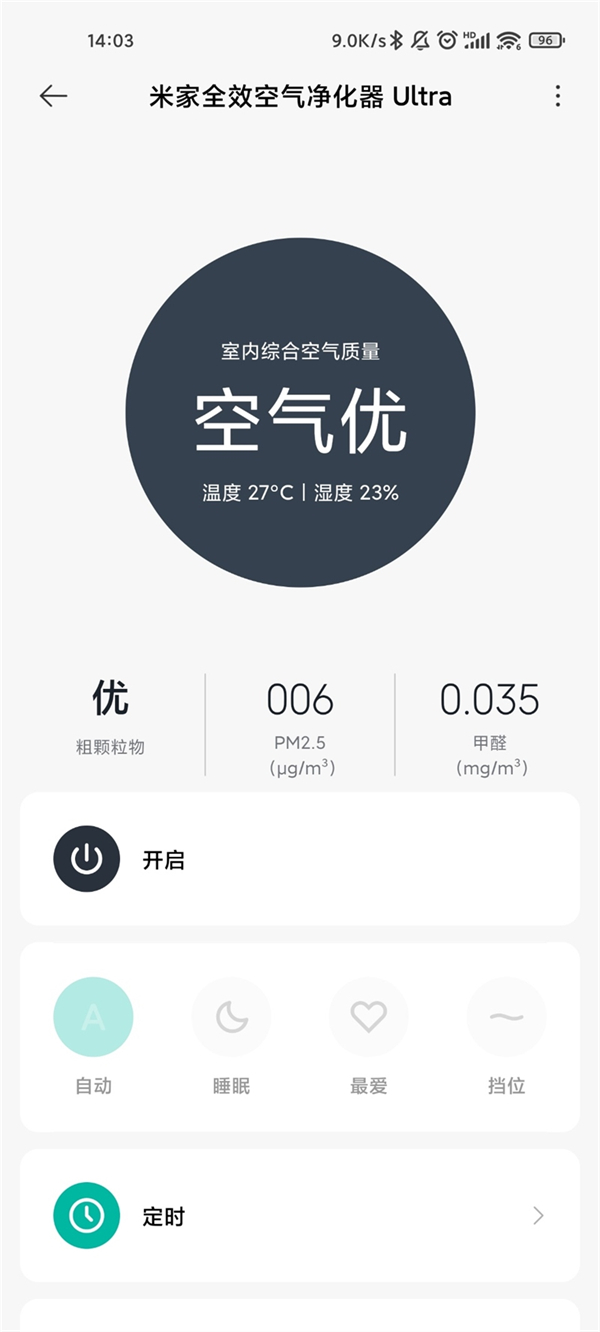Choose the 最爱 favorite mode
This screenshot has height=1332, width=600.
pyautogui.click(x=368, y=1018)
